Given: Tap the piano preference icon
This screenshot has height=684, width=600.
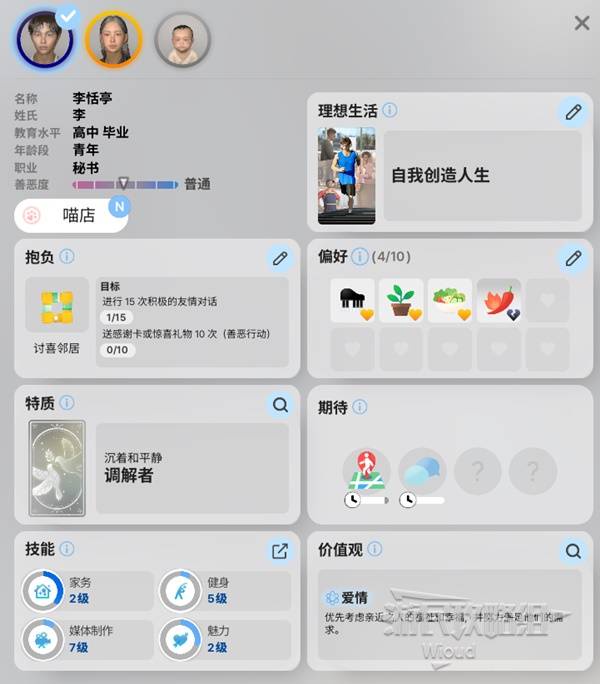Looking at the screenshot, I should (x=352, y=300).
